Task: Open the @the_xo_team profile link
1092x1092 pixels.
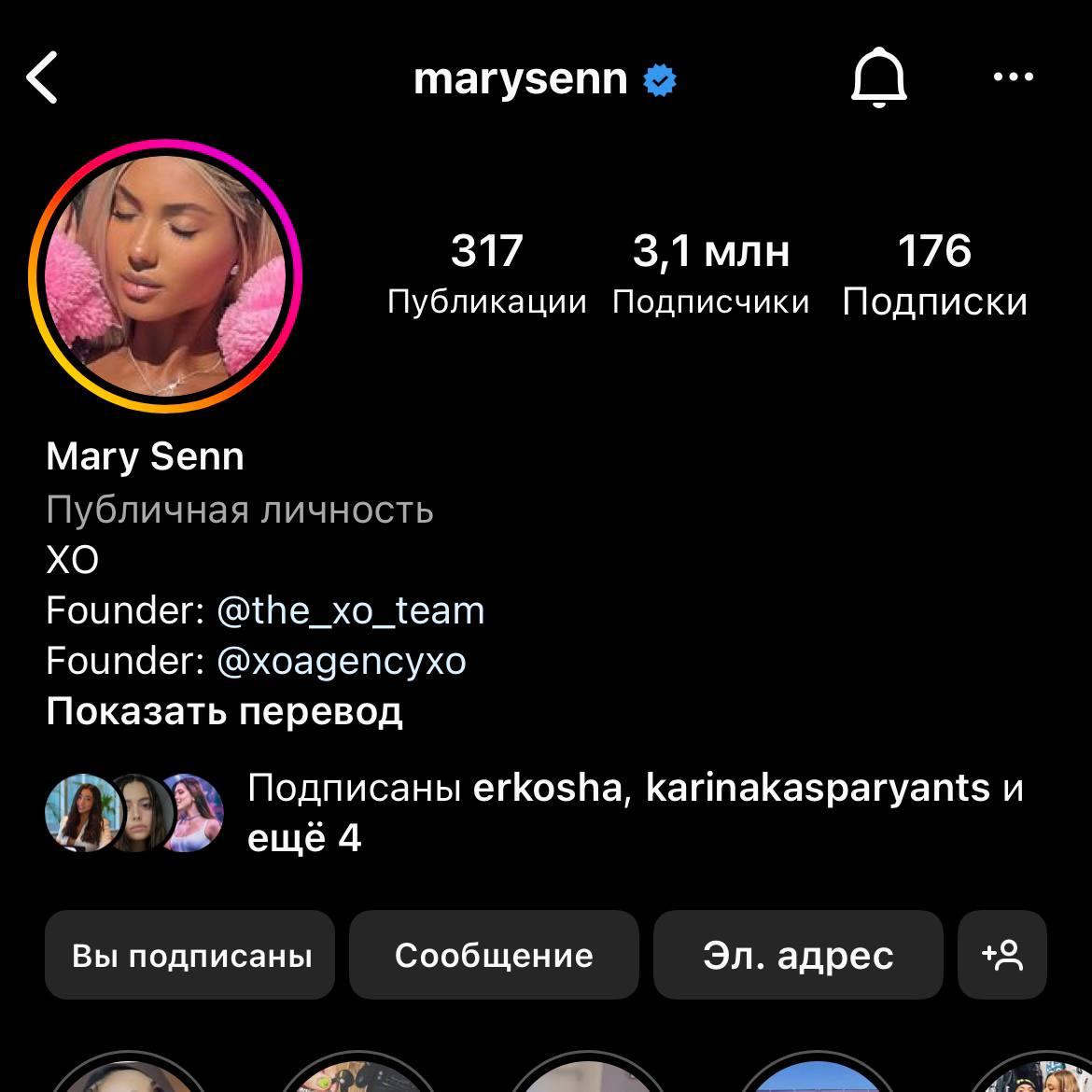Action: (350, 610)
